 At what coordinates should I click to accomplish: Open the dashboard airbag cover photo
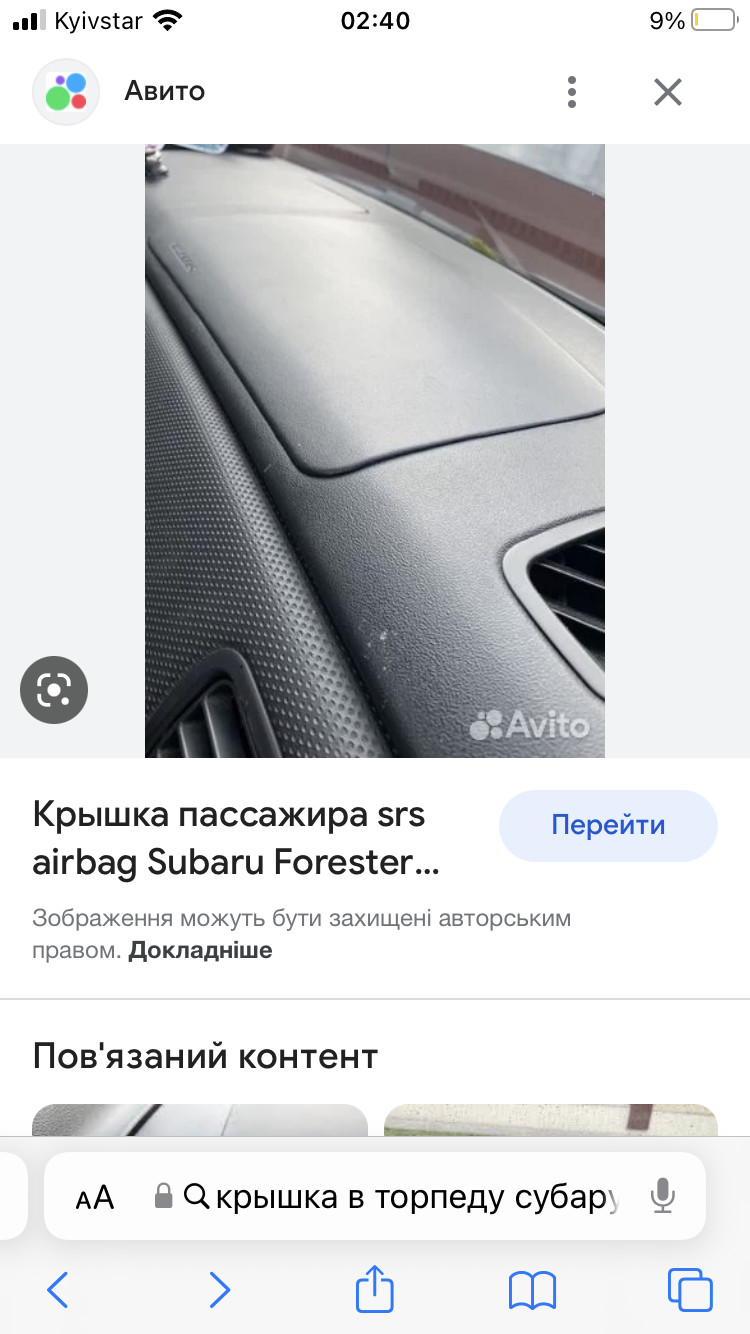click(375, 450)
